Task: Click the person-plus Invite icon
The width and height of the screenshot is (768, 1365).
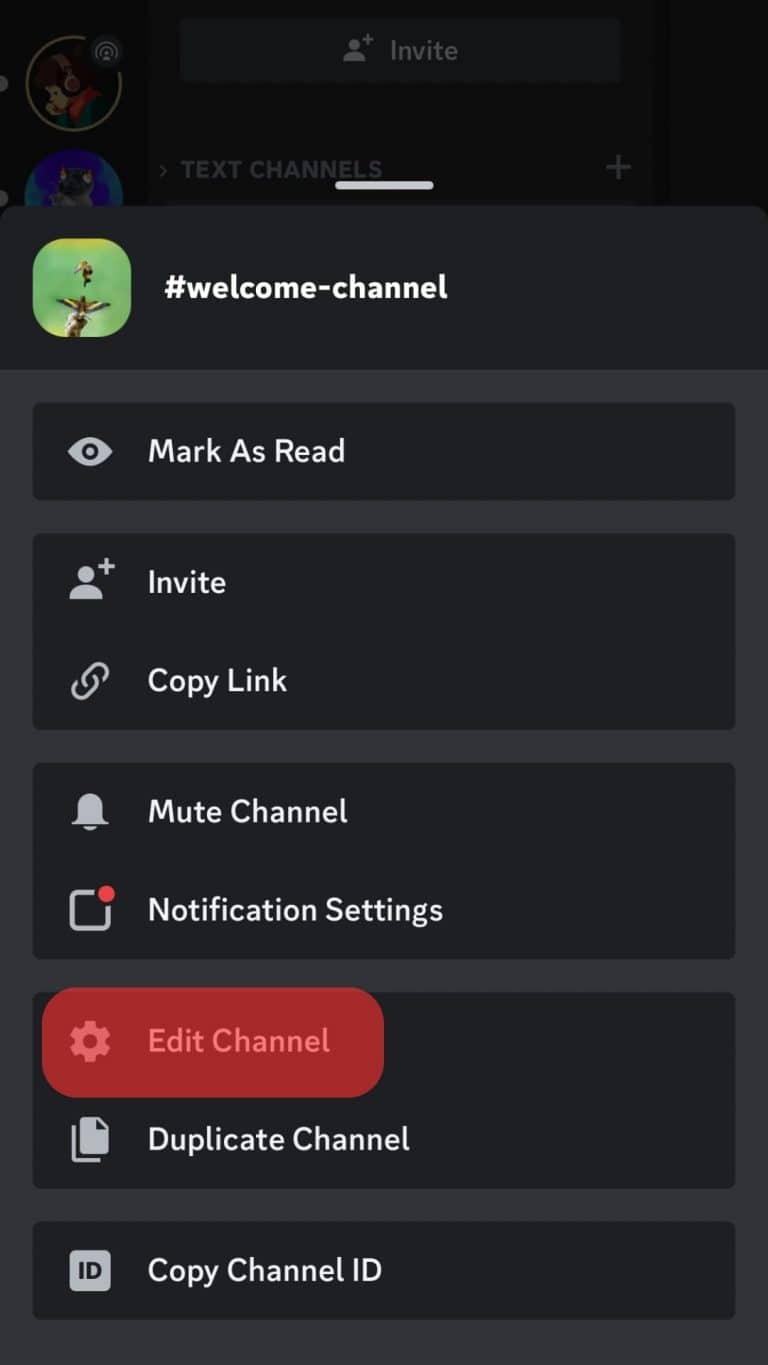Action: coord(91,581)
